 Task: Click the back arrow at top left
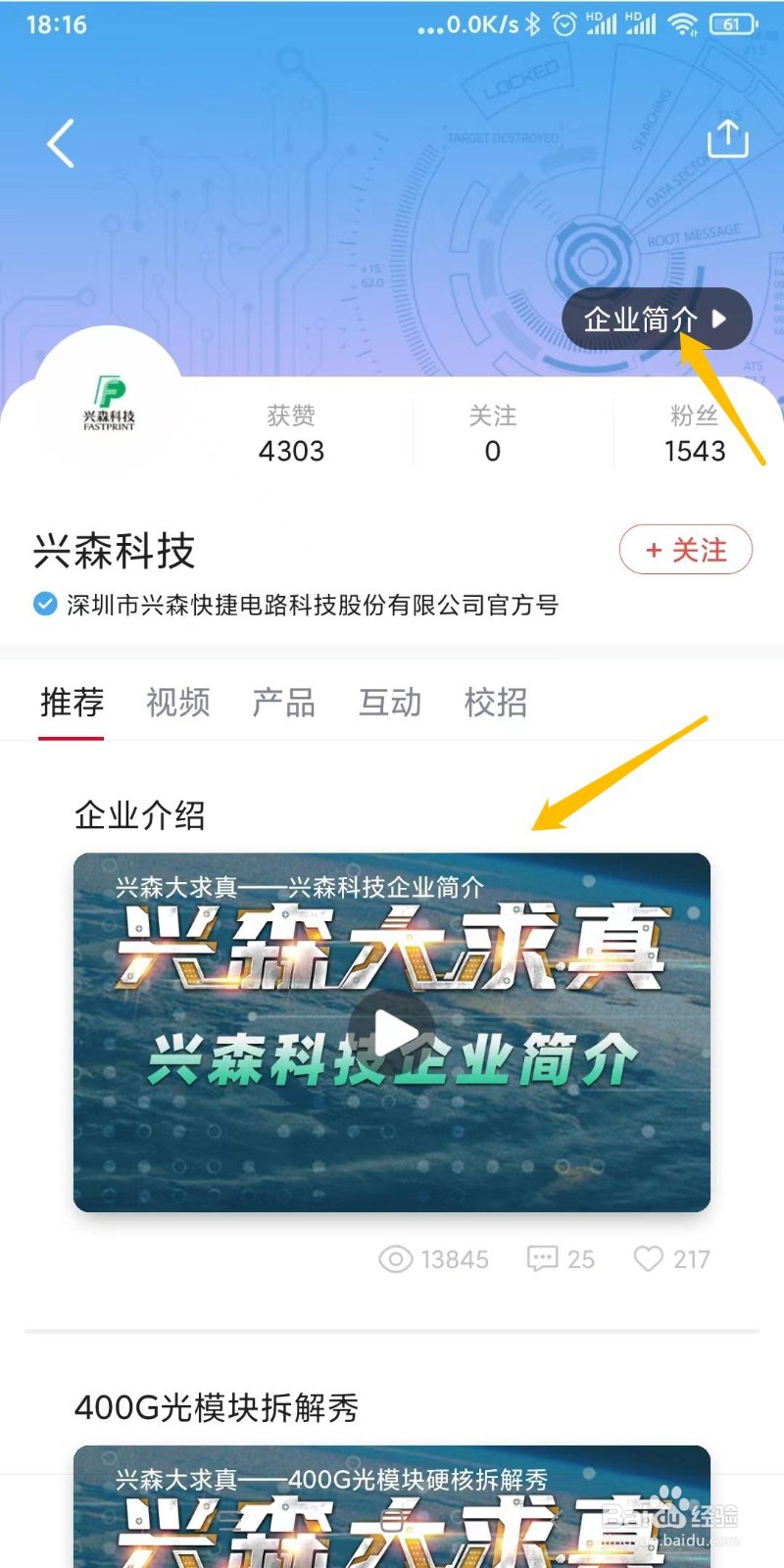[61, 142]
